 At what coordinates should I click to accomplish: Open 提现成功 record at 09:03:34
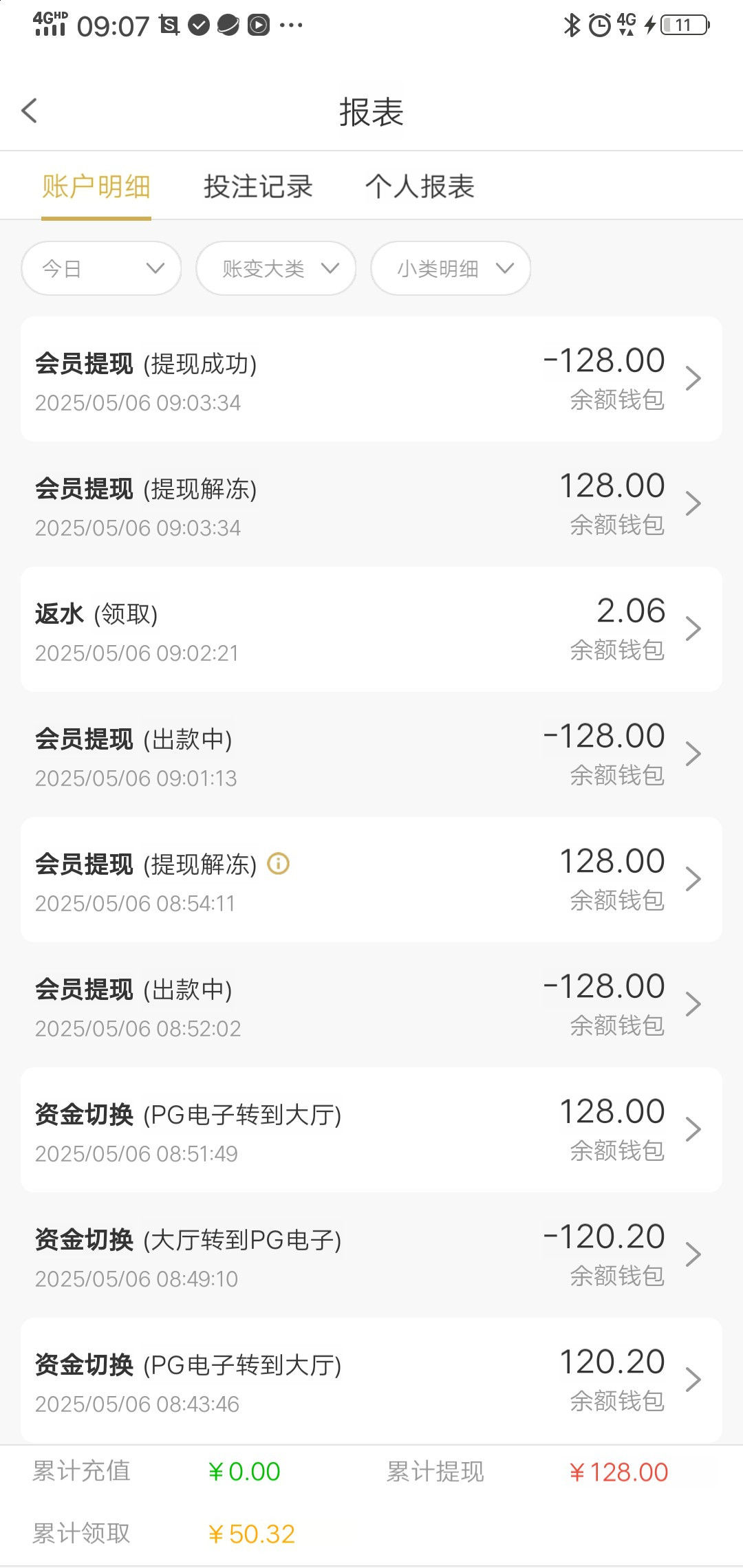(371, 379)
